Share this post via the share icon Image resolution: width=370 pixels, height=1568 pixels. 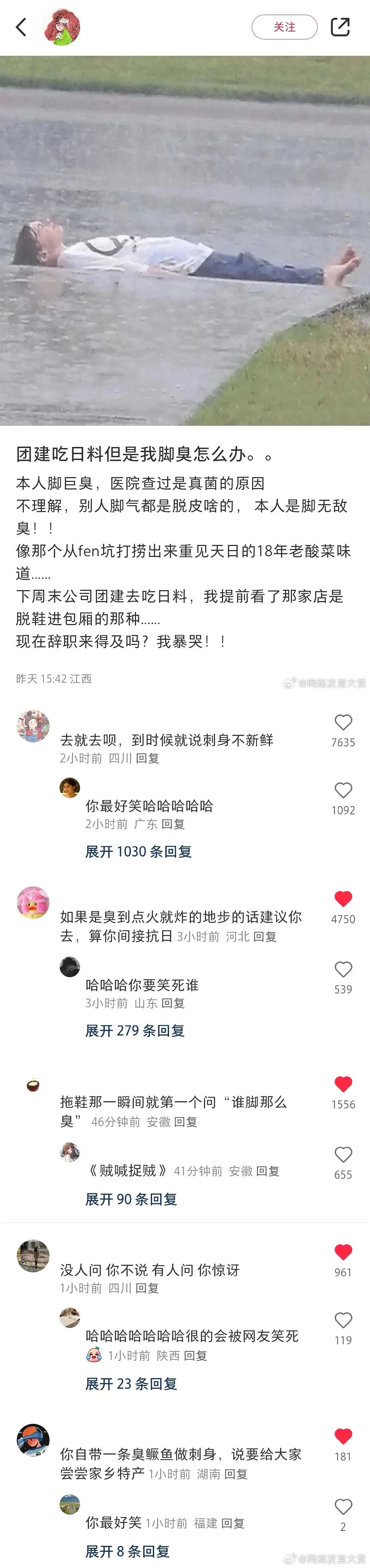tap(340, 27)
